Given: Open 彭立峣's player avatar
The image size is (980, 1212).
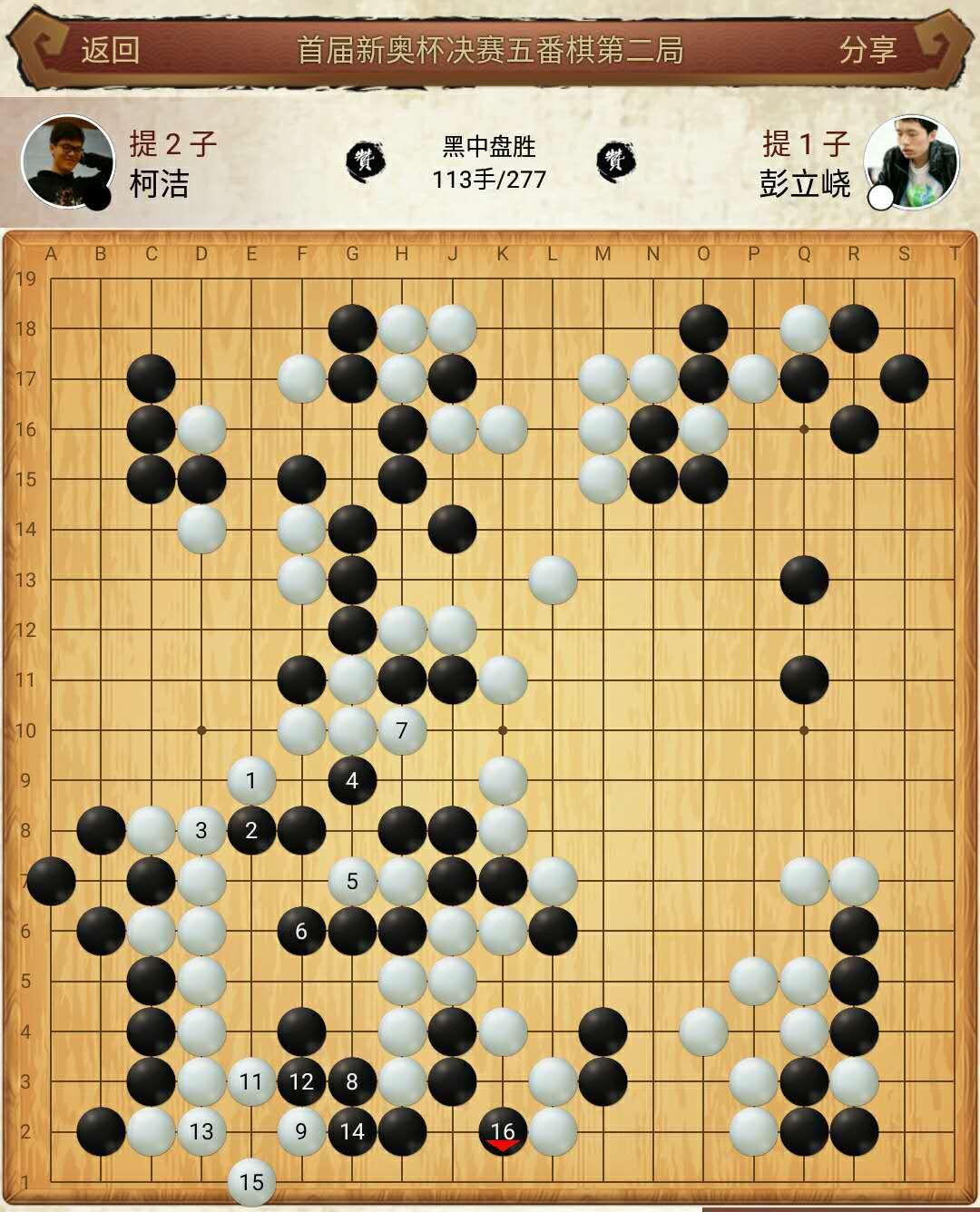Looking at the screenshot, I should coord(910,161).
